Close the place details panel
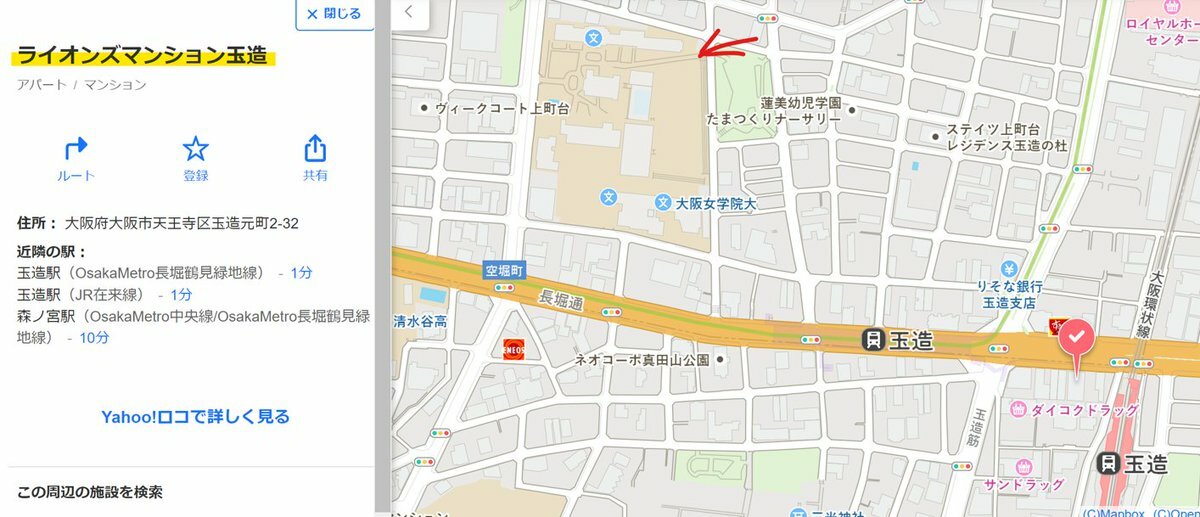The width and height of the screenshot is (1200, 517). (334, 14)
